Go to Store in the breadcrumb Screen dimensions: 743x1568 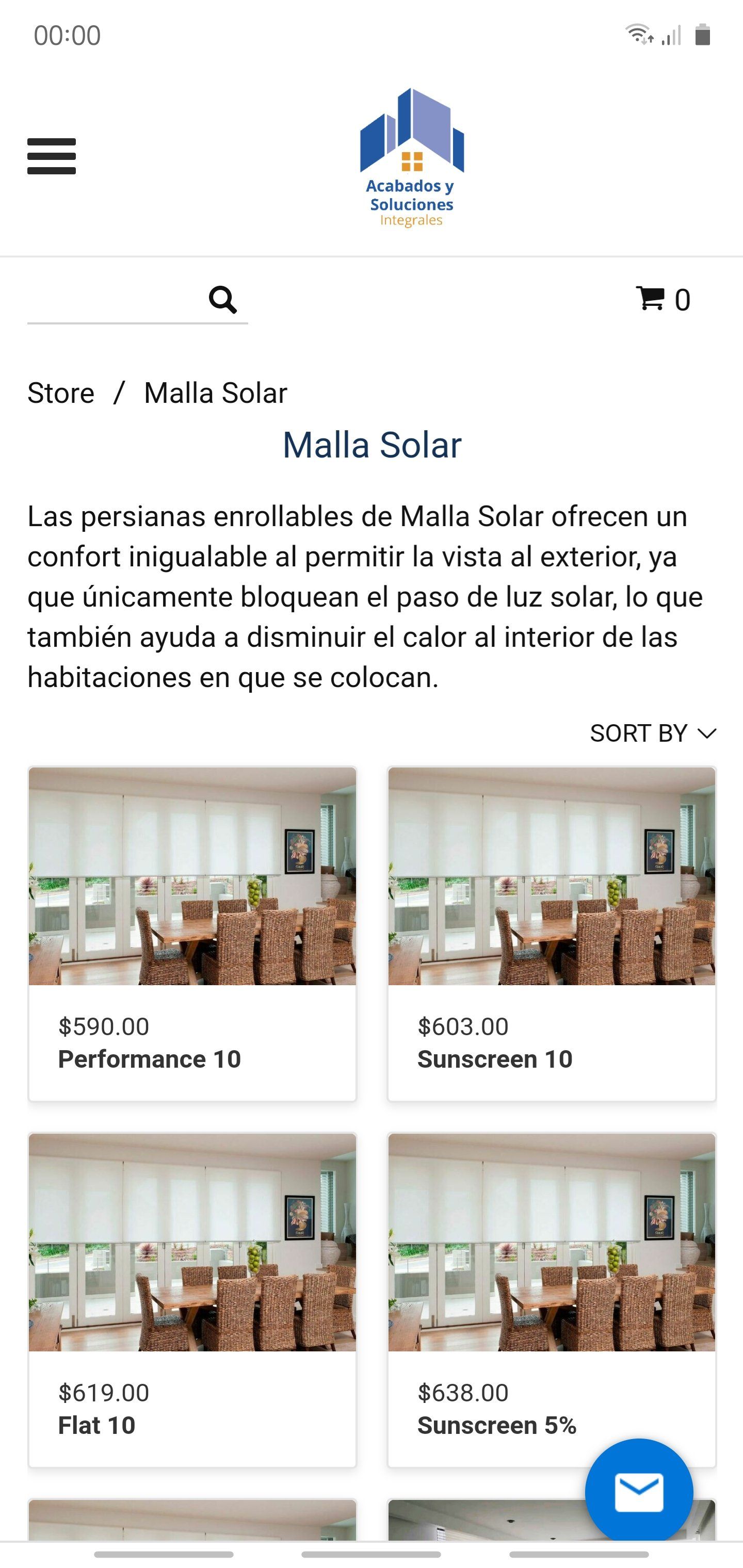(61, 393)
